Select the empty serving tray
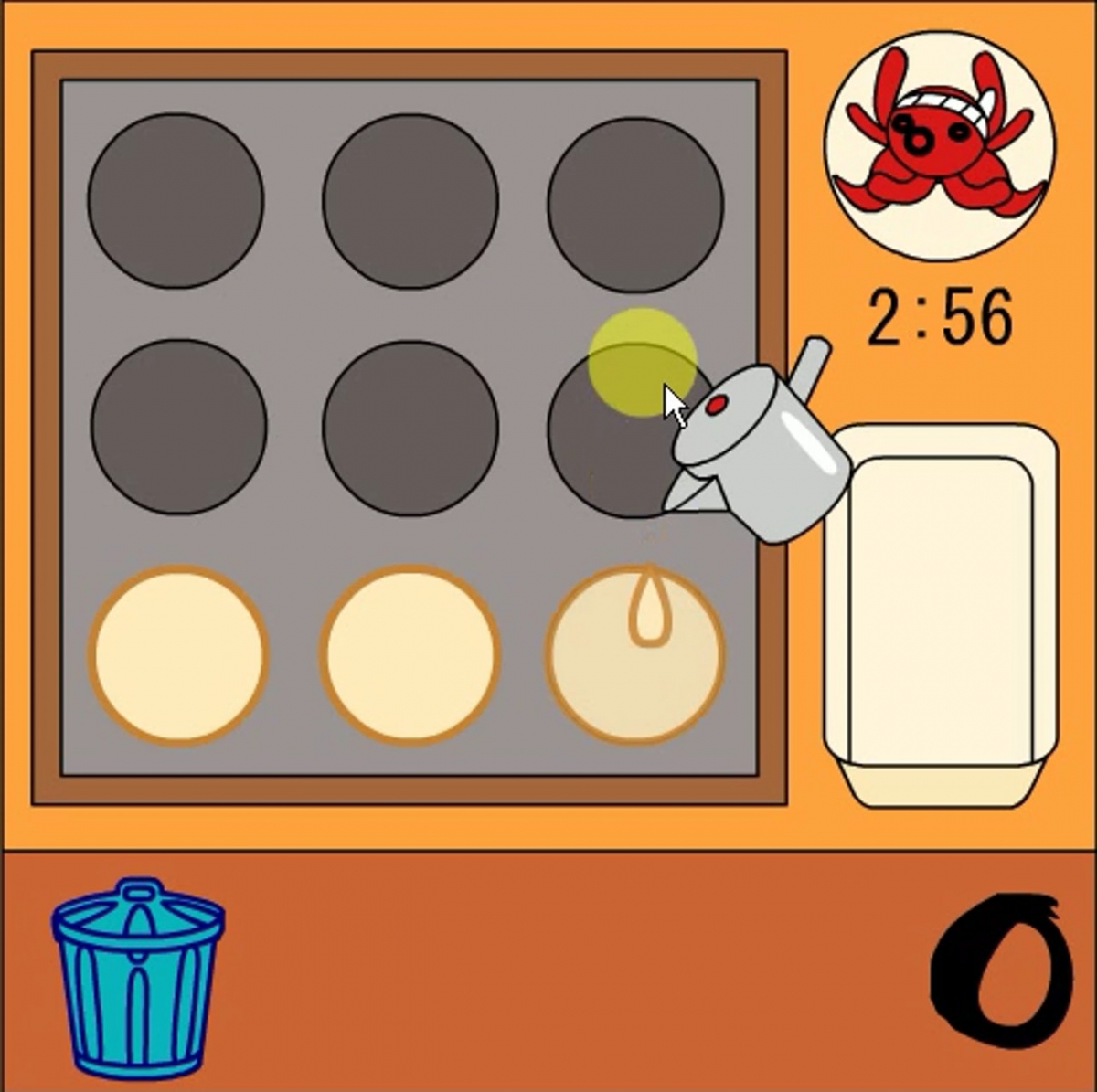Viewport: 1097px width, 1092px height. pos(942,612)
